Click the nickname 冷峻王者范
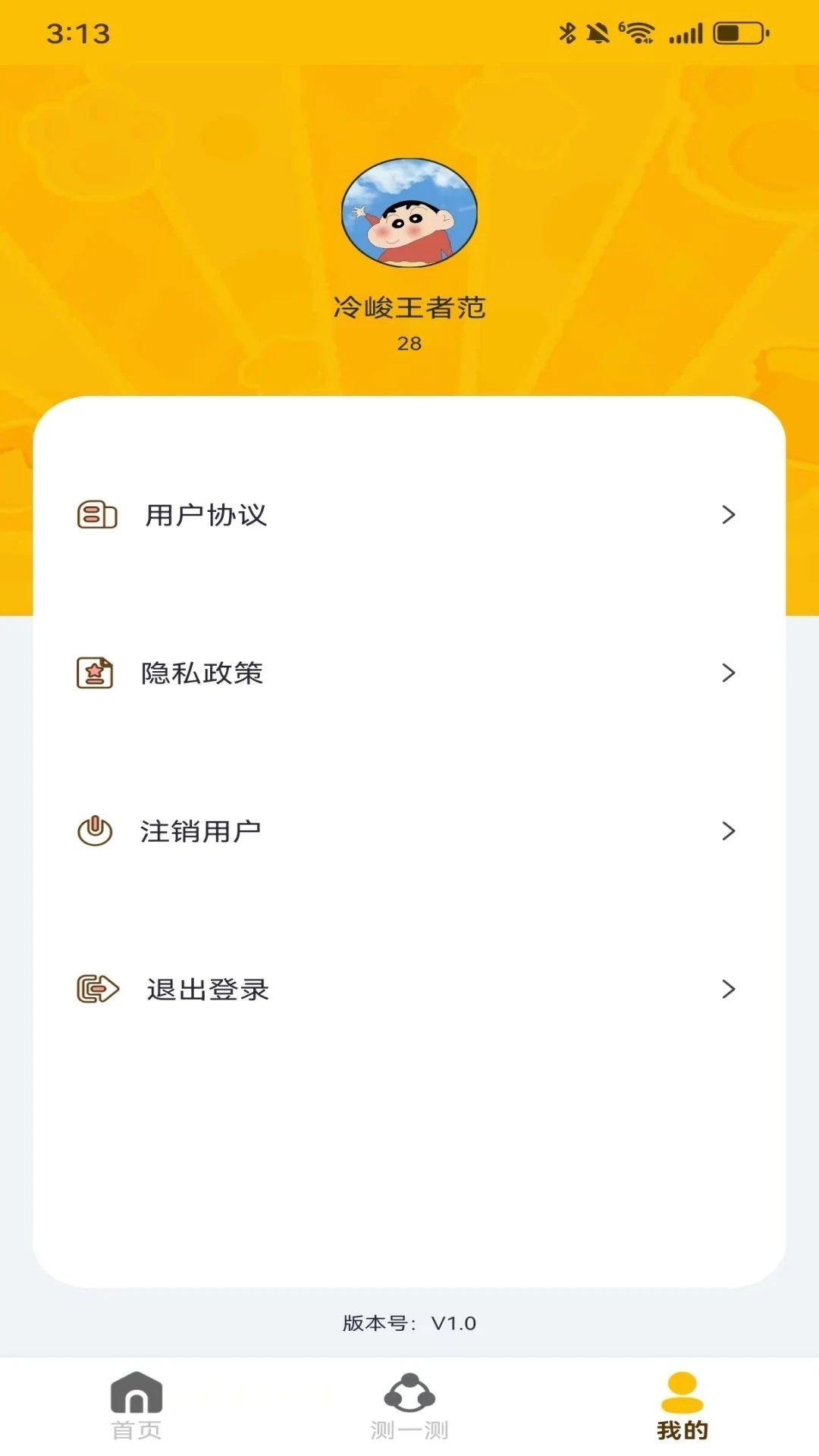819x1456 pixels. (x=409, y=306)
